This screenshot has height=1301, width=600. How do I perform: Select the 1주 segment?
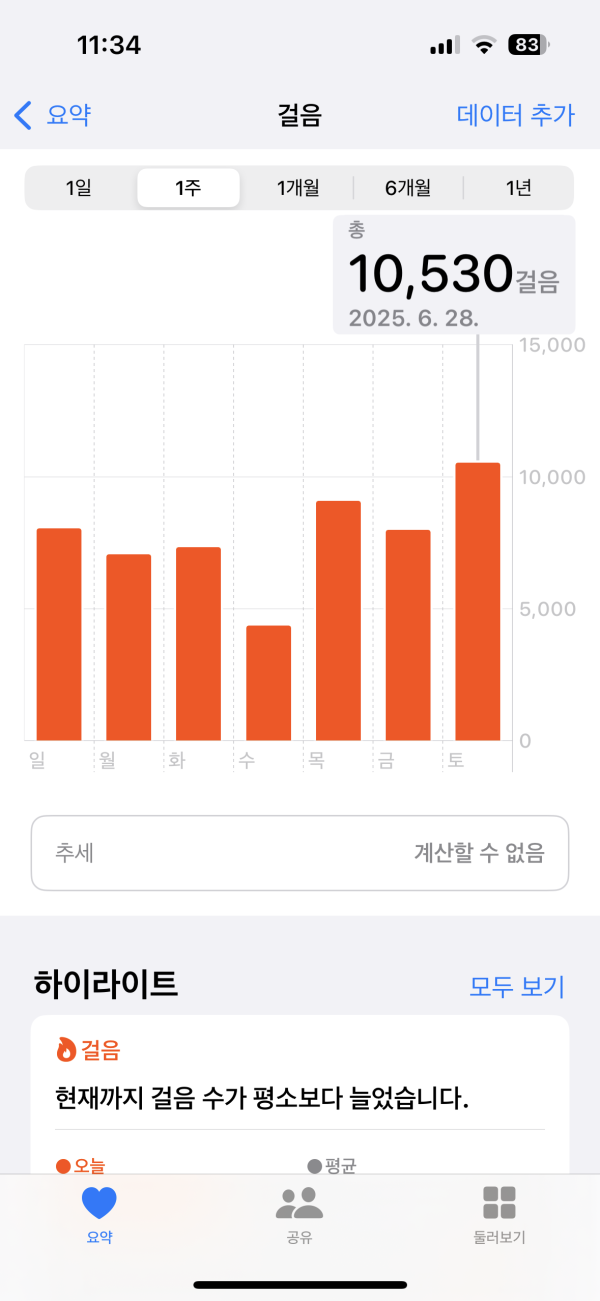(188, 188)
